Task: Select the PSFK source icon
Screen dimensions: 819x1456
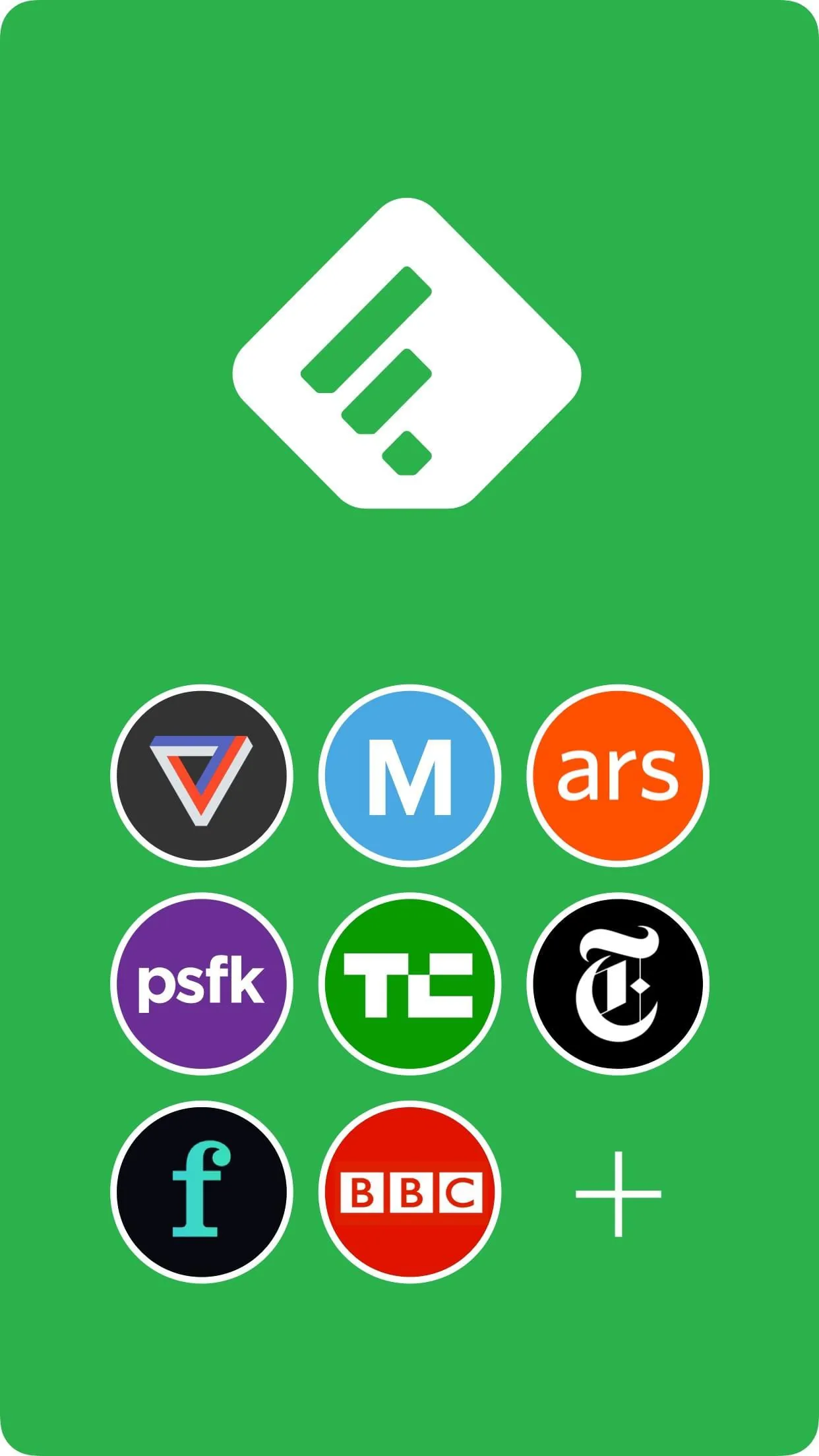Action: [203, 983]
